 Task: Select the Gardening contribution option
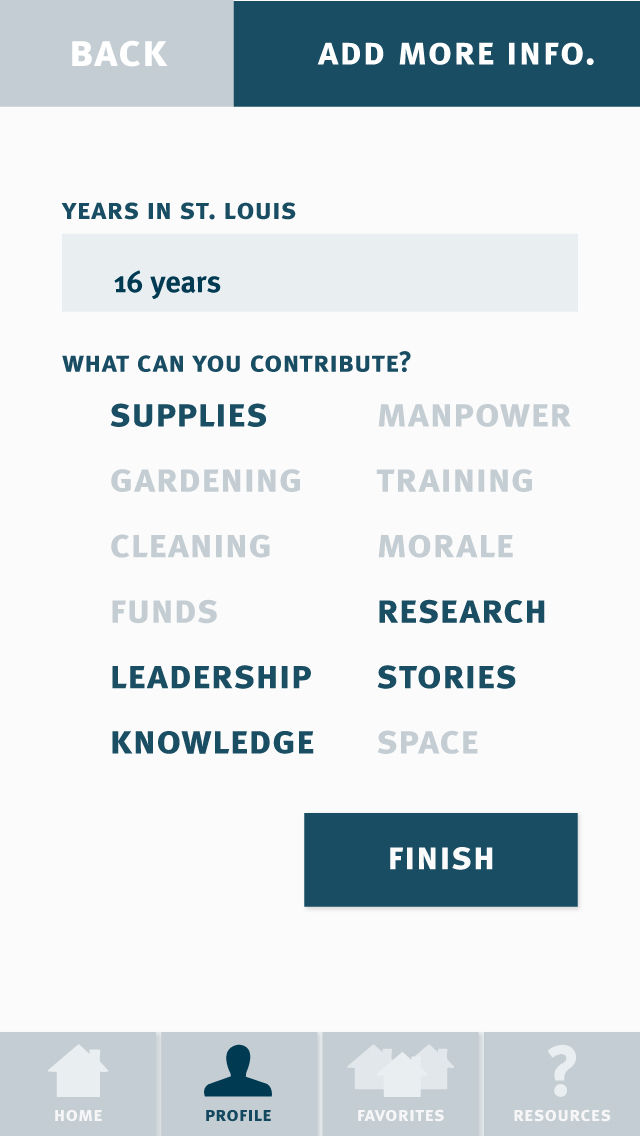coord(206,481)
